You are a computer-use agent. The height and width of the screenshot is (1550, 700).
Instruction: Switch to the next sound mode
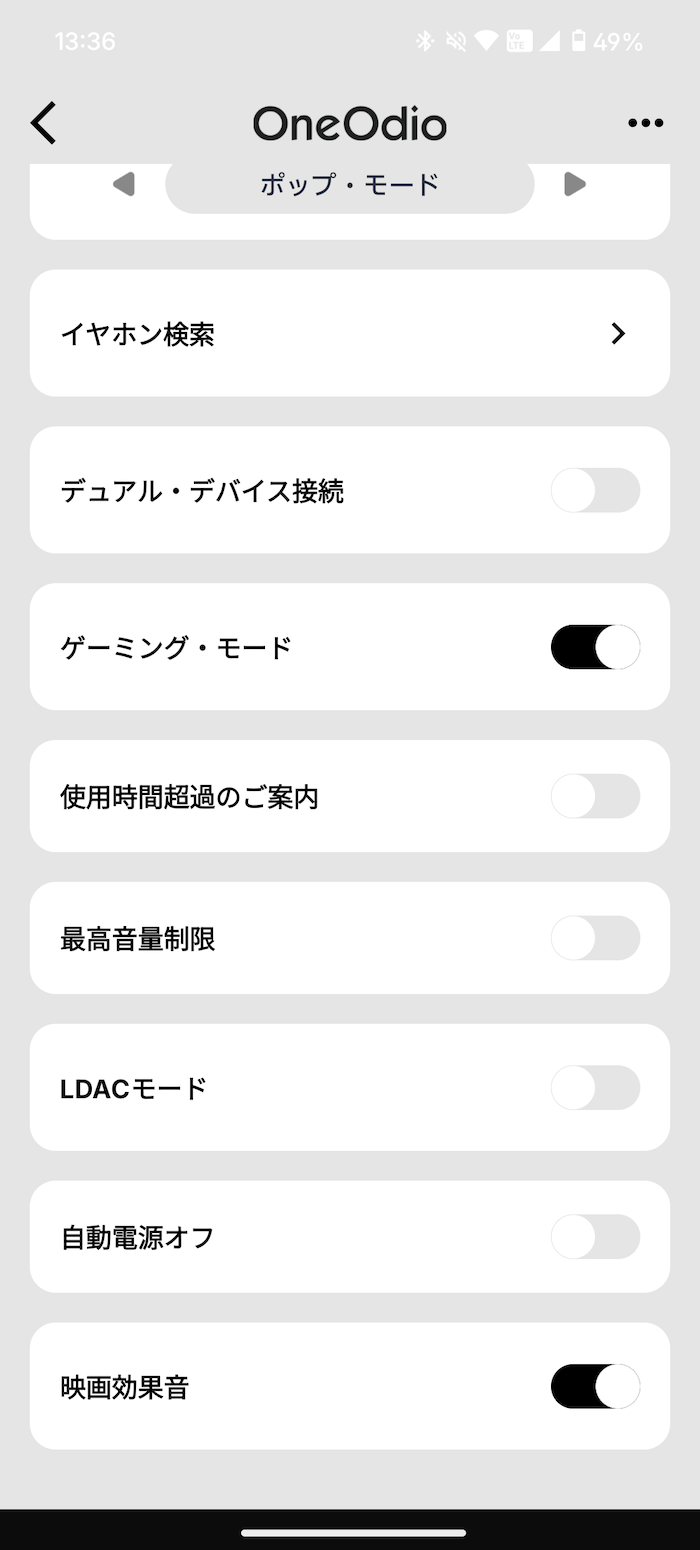pos(575,184)
